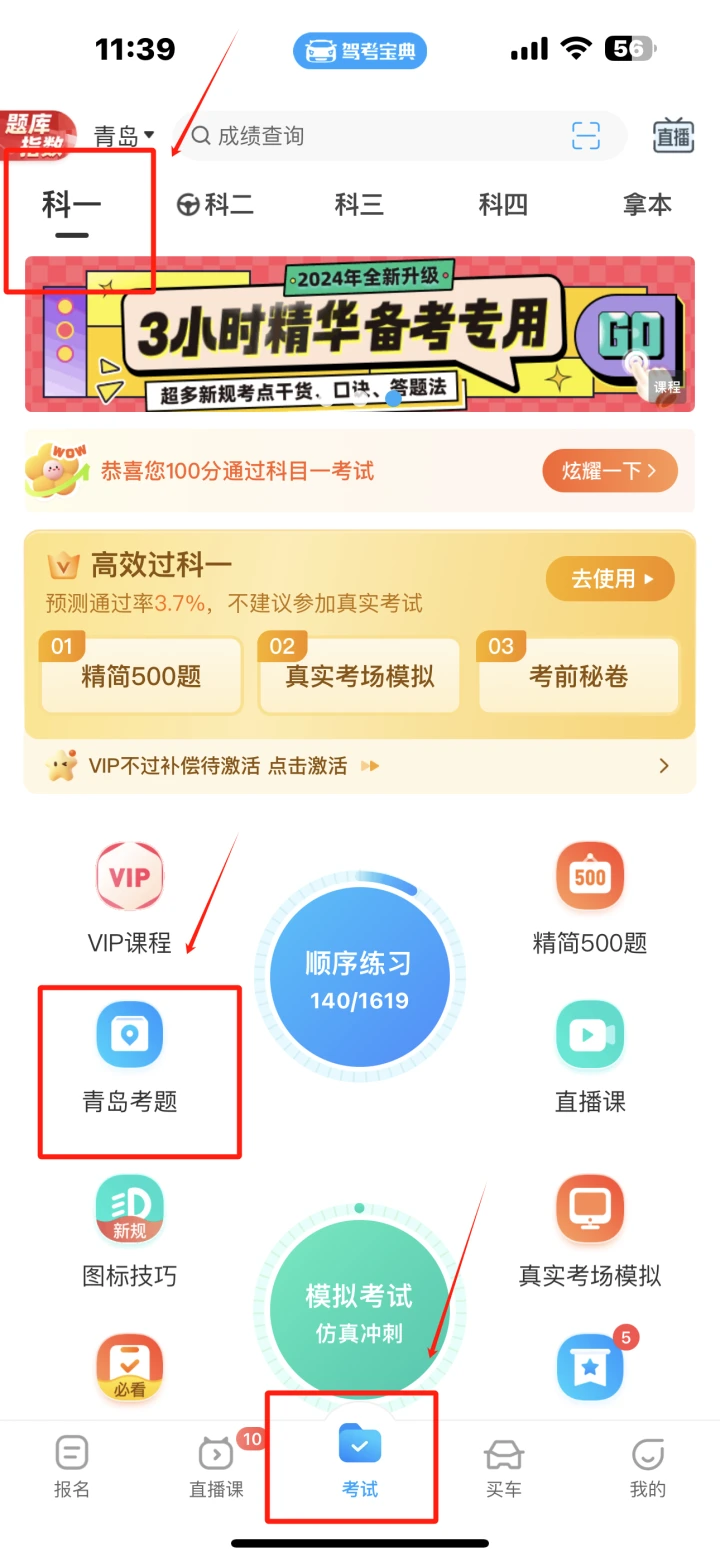Open 图标技巧
This screenshot has height=1561, width=720.
point(130,1232)
